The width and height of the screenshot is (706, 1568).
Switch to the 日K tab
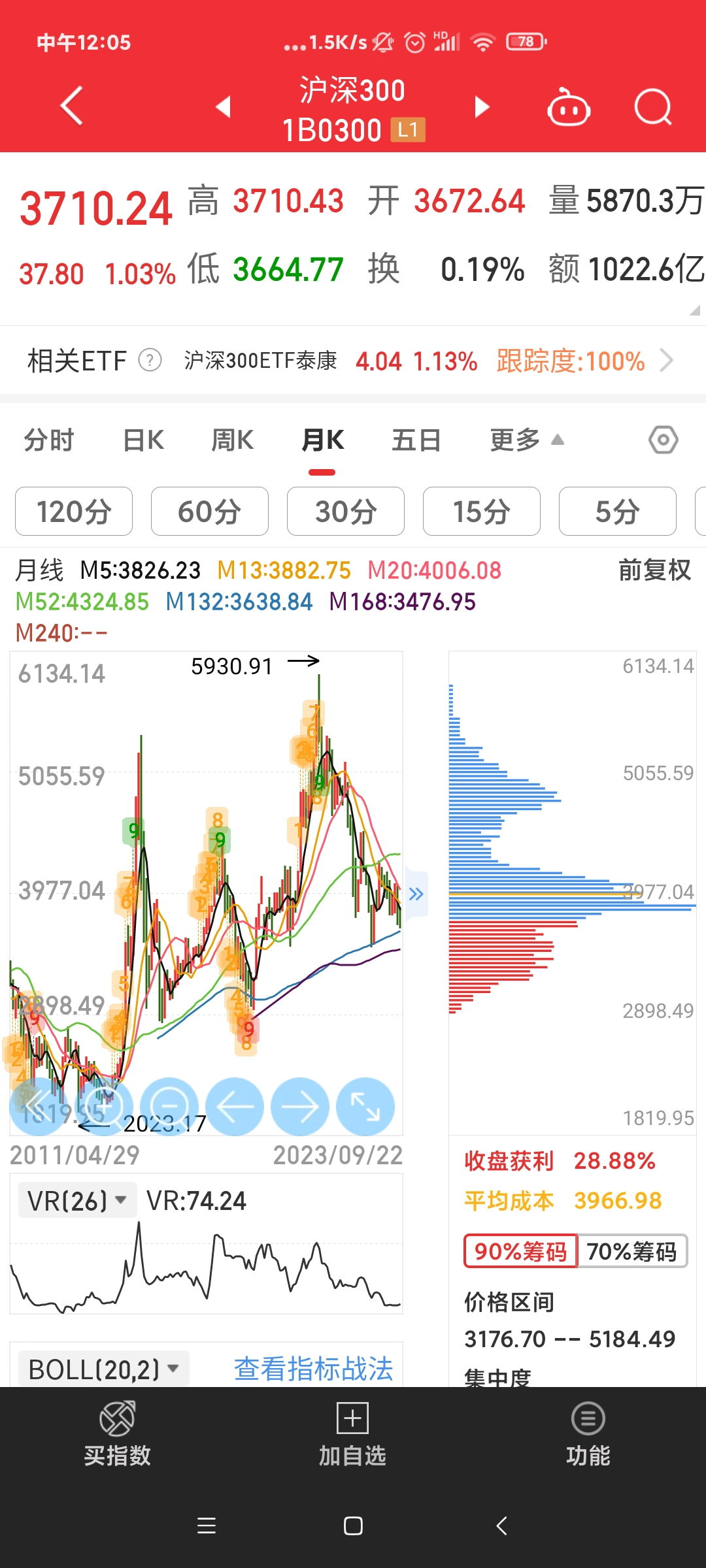click(143, 440)
